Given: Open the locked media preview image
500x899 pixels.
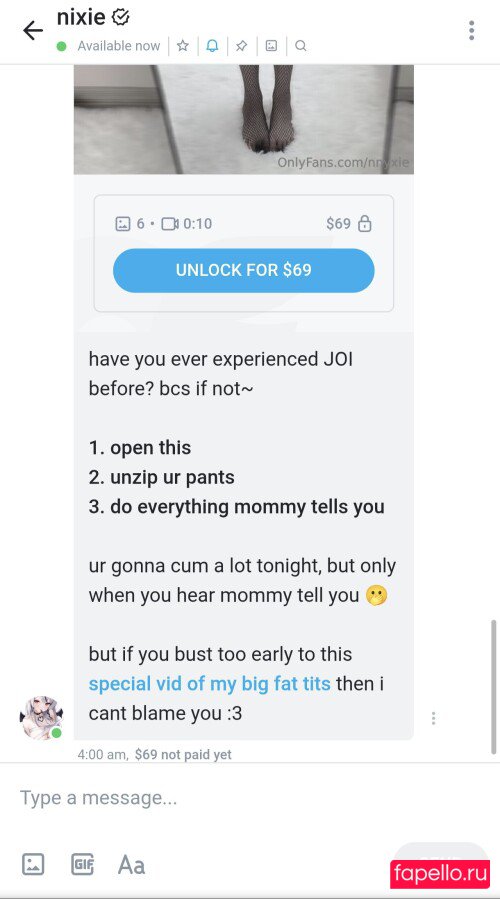Looking at the screenshot, I should [x=244, y=119].
